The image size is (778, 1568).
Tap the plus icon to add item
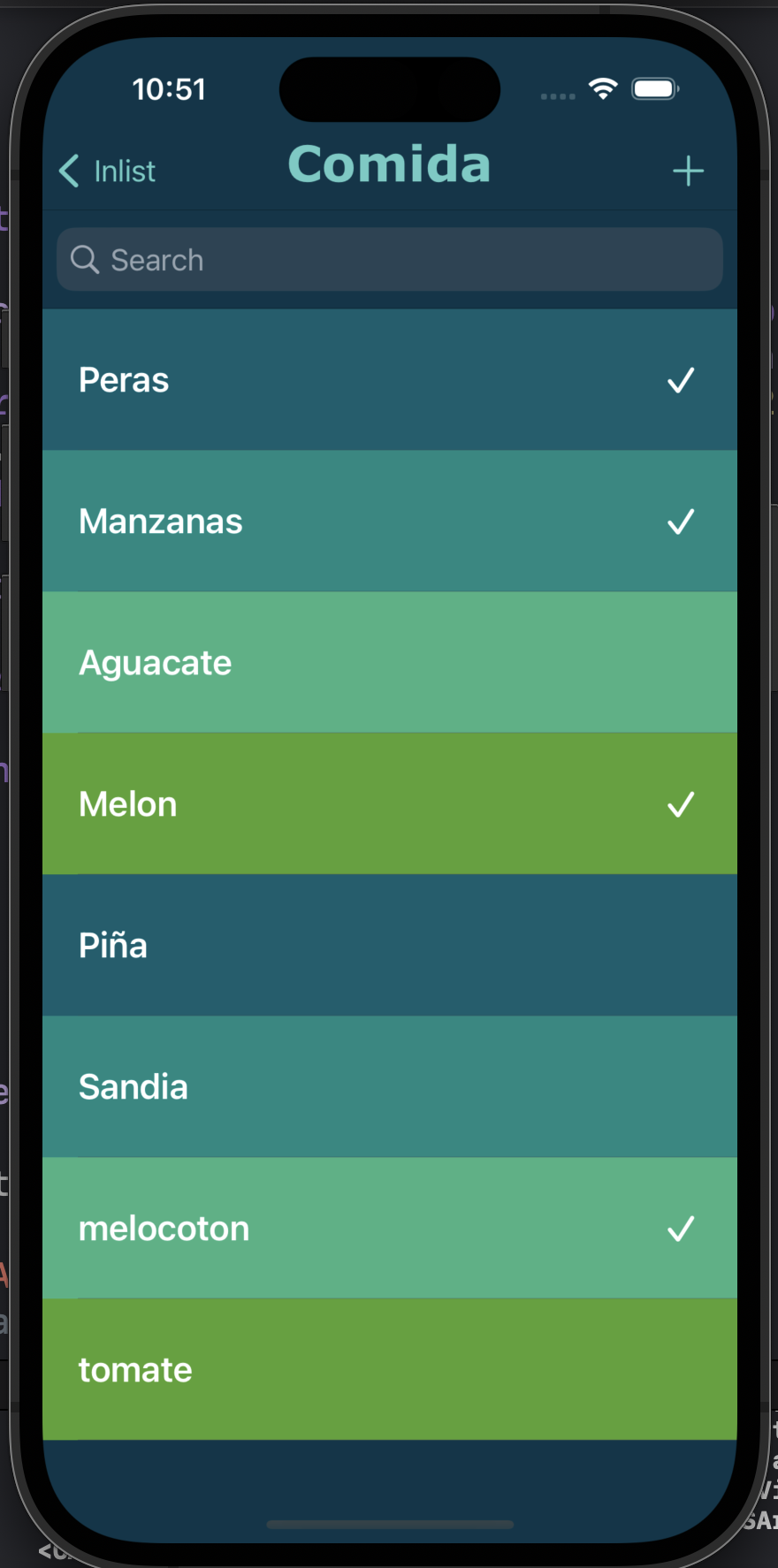pyautogui.click(x=689, y=170)
